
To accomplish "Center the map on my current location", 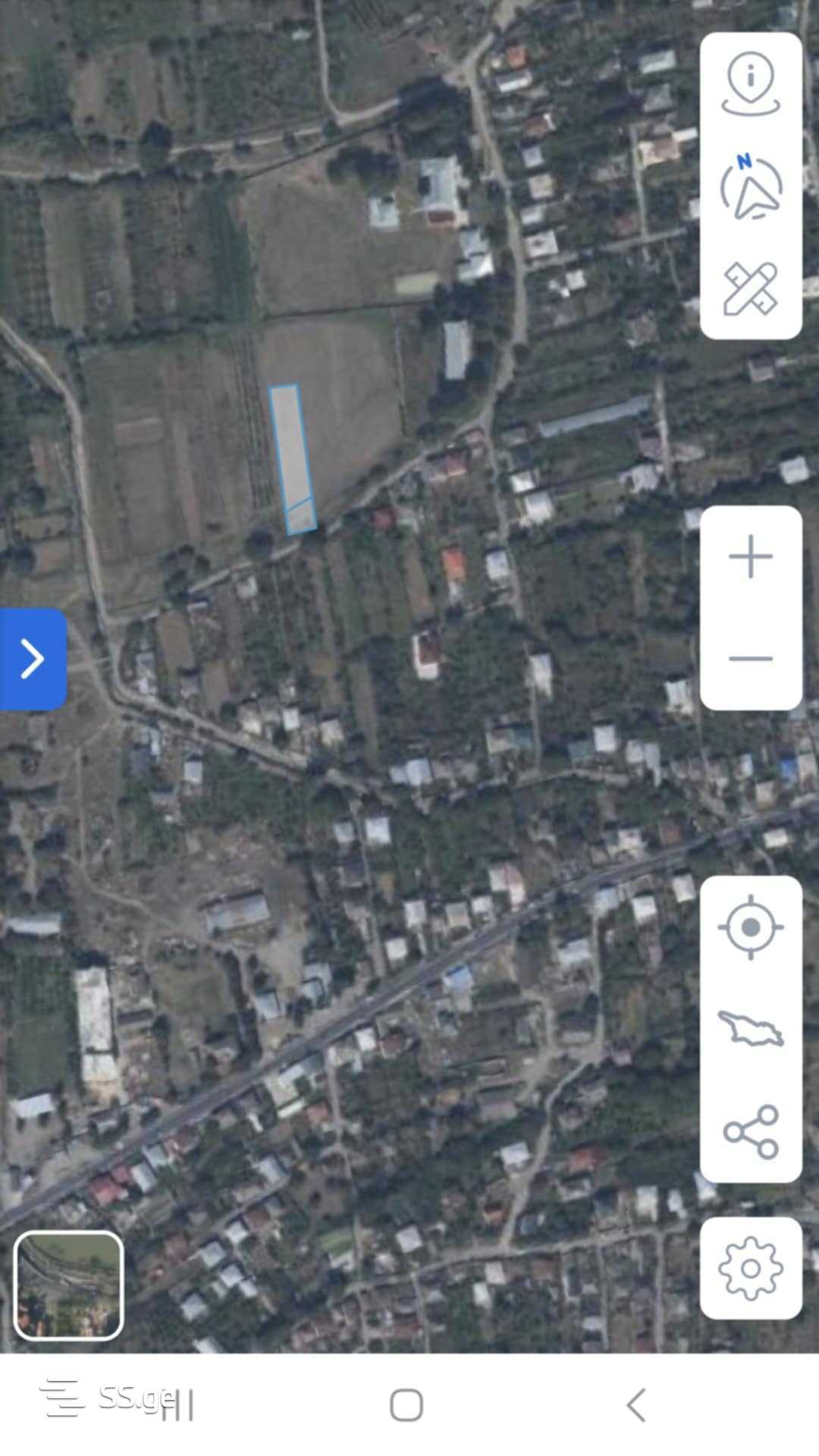I will 750,927.
